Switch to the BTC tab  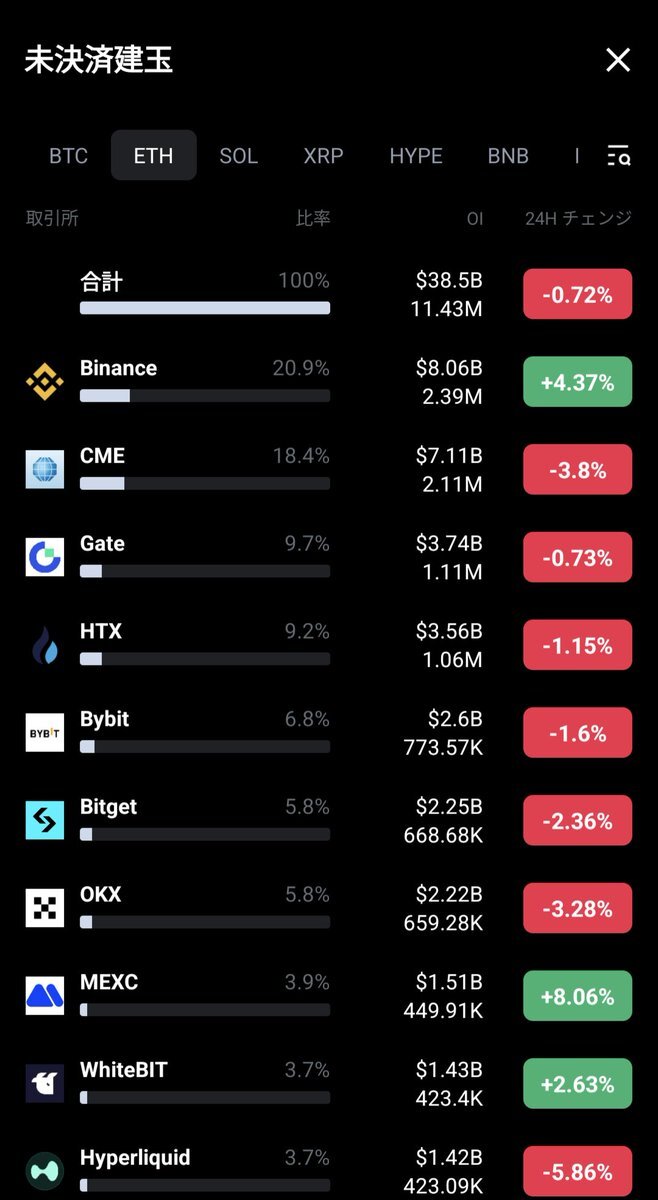point(68,156)
